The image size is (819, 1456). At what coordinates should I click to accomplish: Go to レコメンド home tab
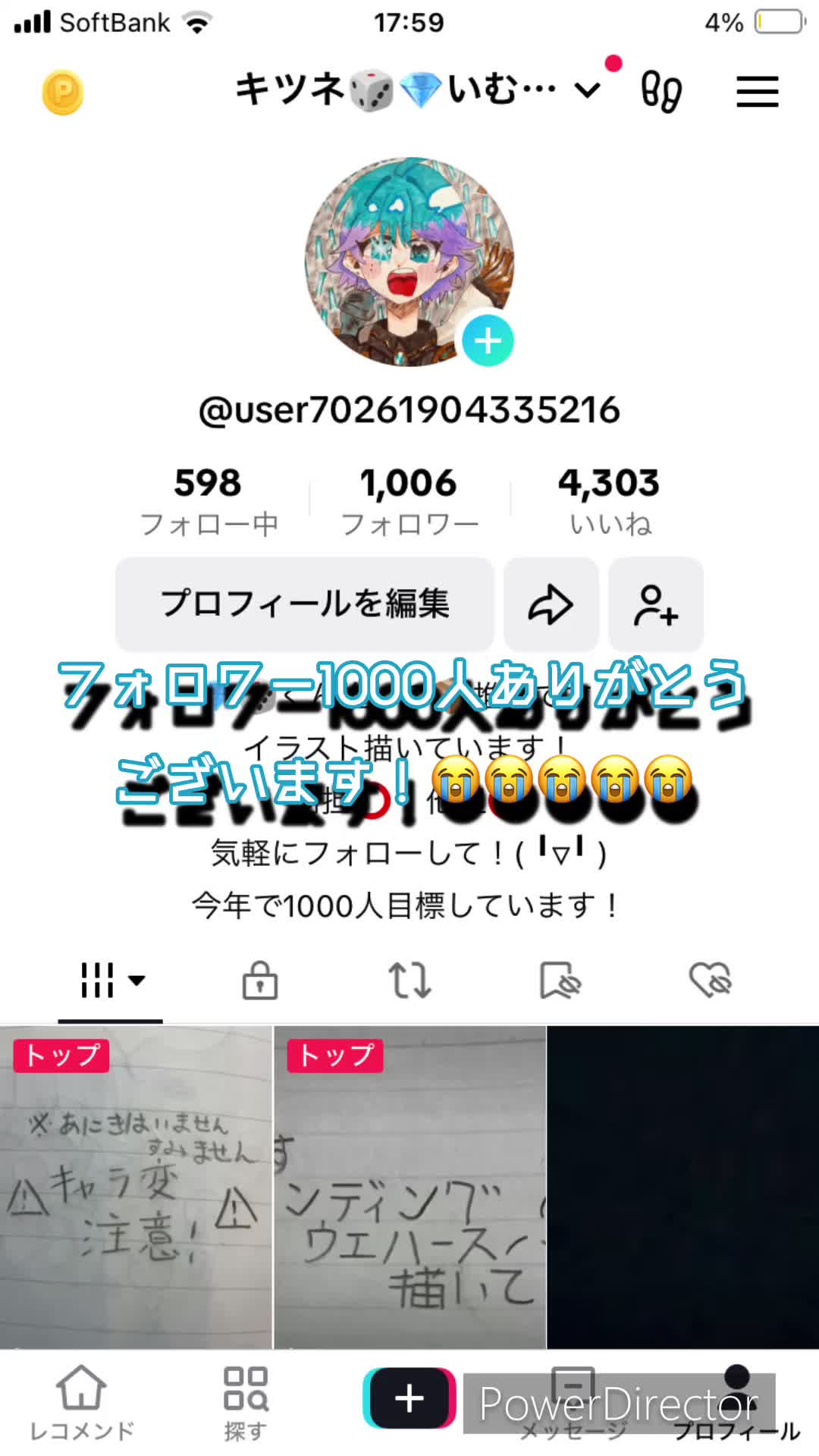click(x=81, y=1403)
